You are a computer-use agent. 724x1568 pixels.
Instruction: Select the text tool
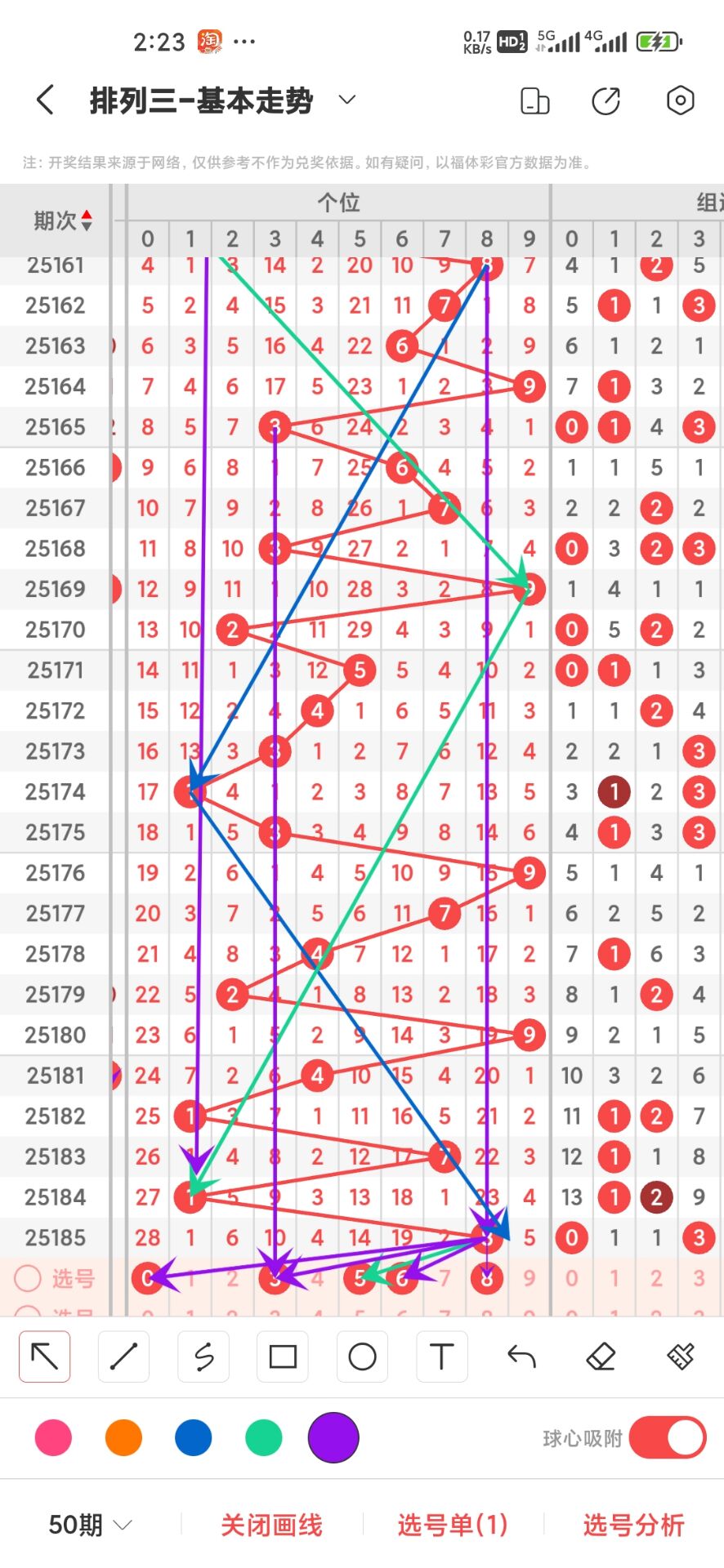[x=441, y=1356]
